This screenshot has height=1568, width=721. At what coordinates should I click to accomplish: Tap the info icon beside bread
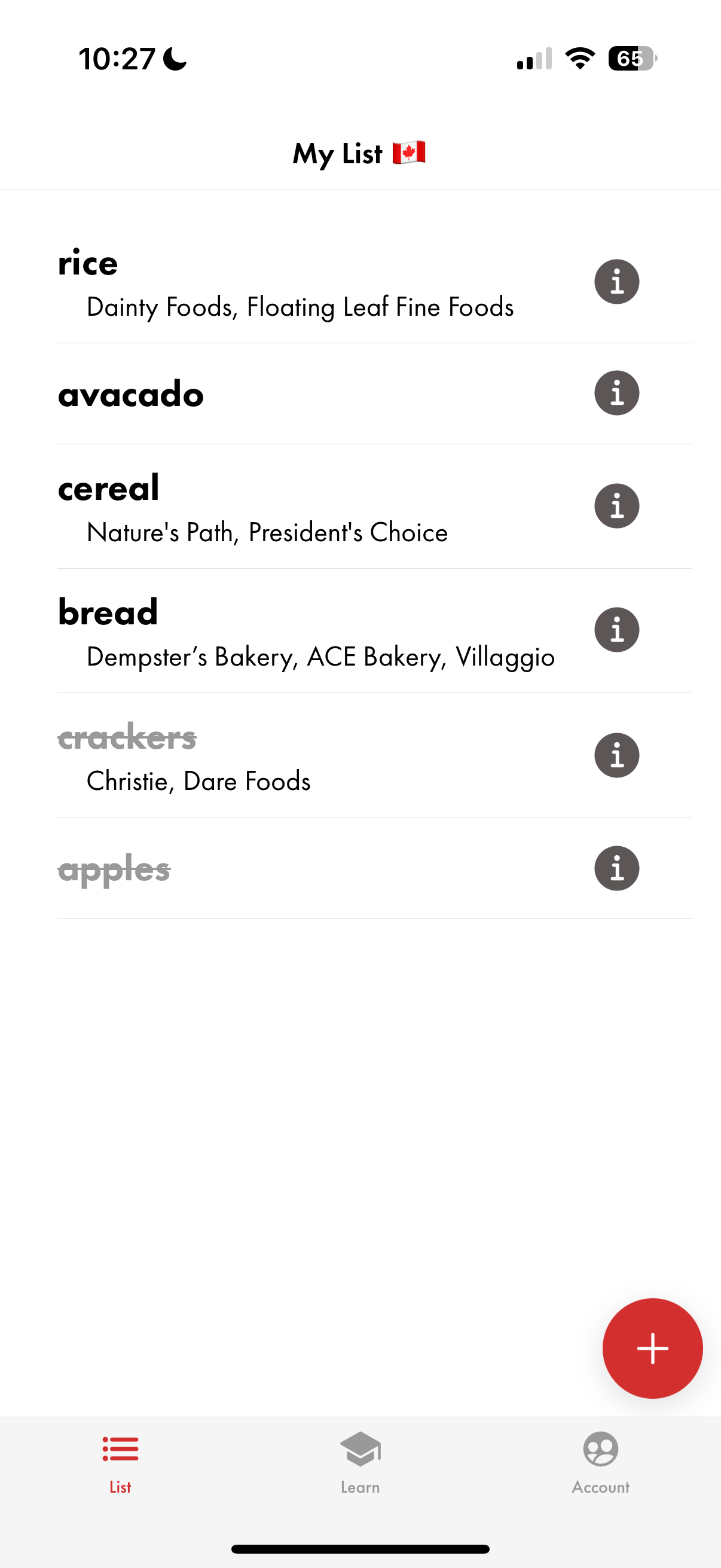(616, 630)
